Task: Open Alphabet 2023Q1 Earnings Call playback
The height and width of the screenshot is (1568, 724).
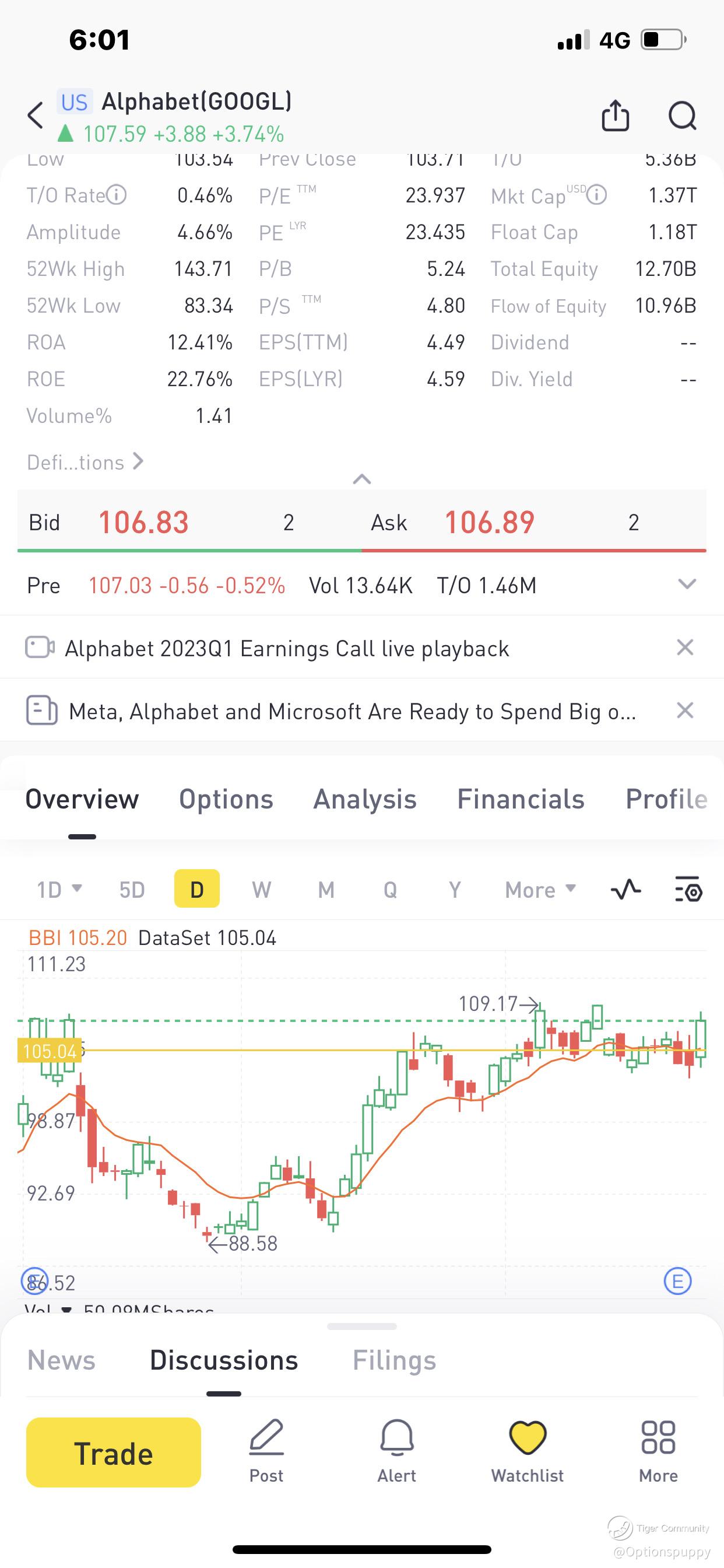Action: tap(287, 648)
